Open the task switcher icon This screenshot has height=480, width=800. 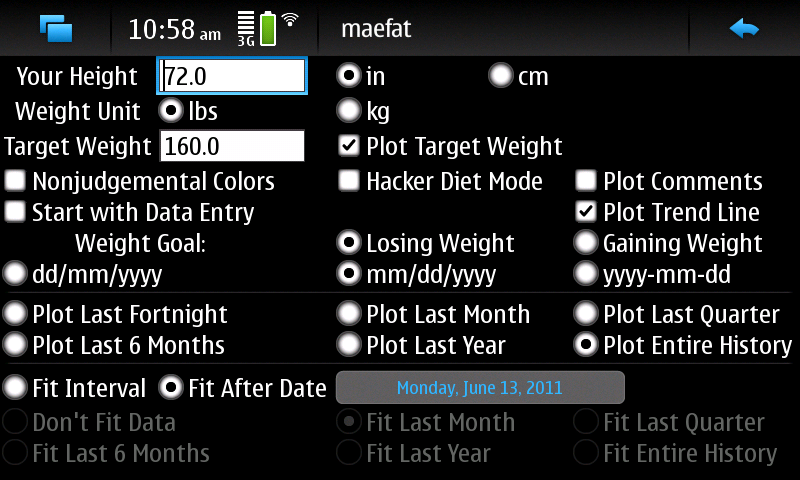coord(57,29)
